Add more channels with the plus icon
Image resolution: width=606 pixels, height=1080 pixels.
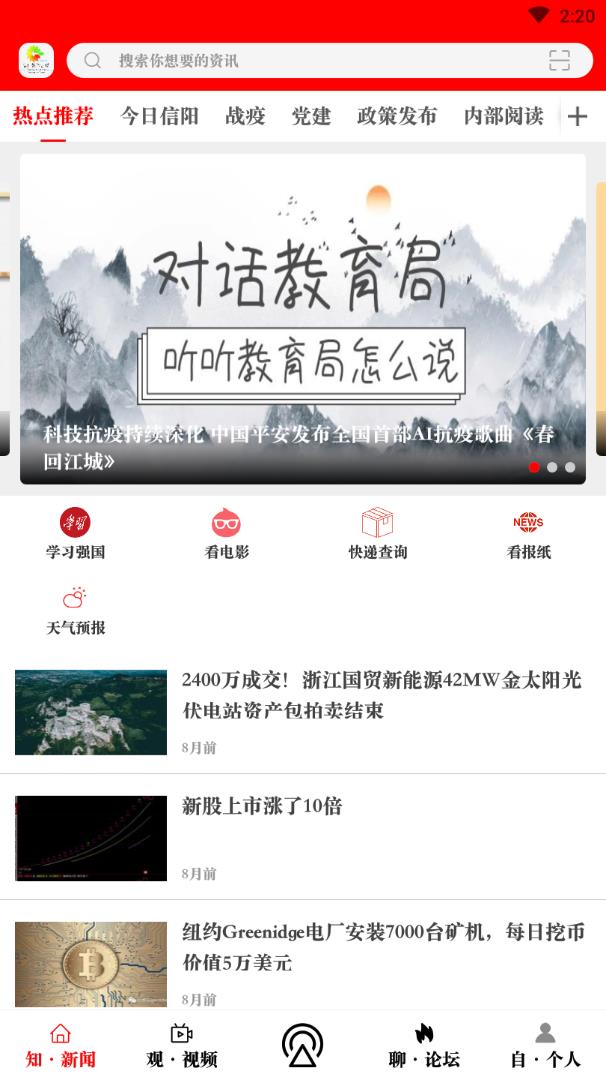(578, 117)
